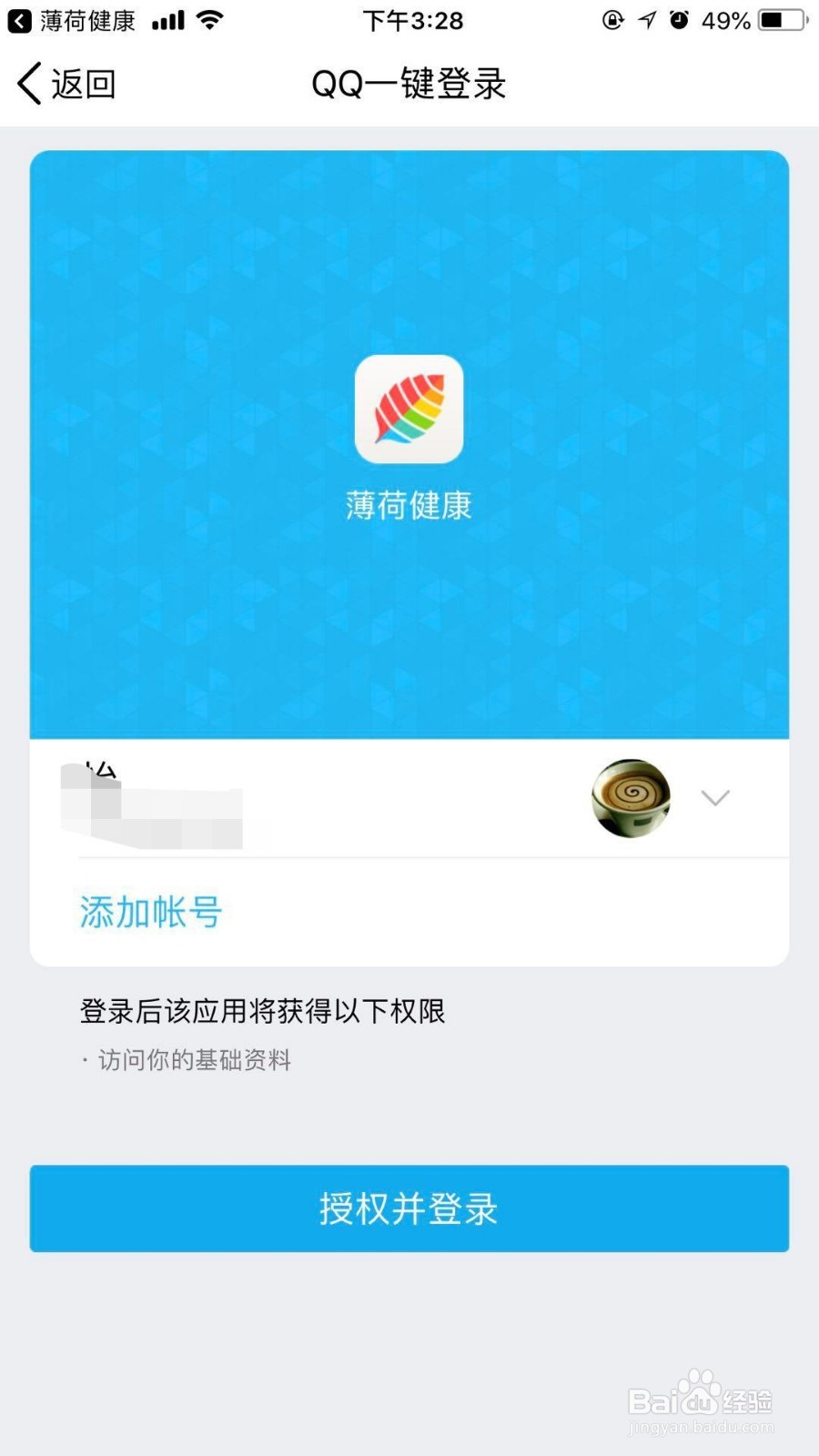
Task: Tap the alarm clock icon in status bar
Action: coord(679,20)
